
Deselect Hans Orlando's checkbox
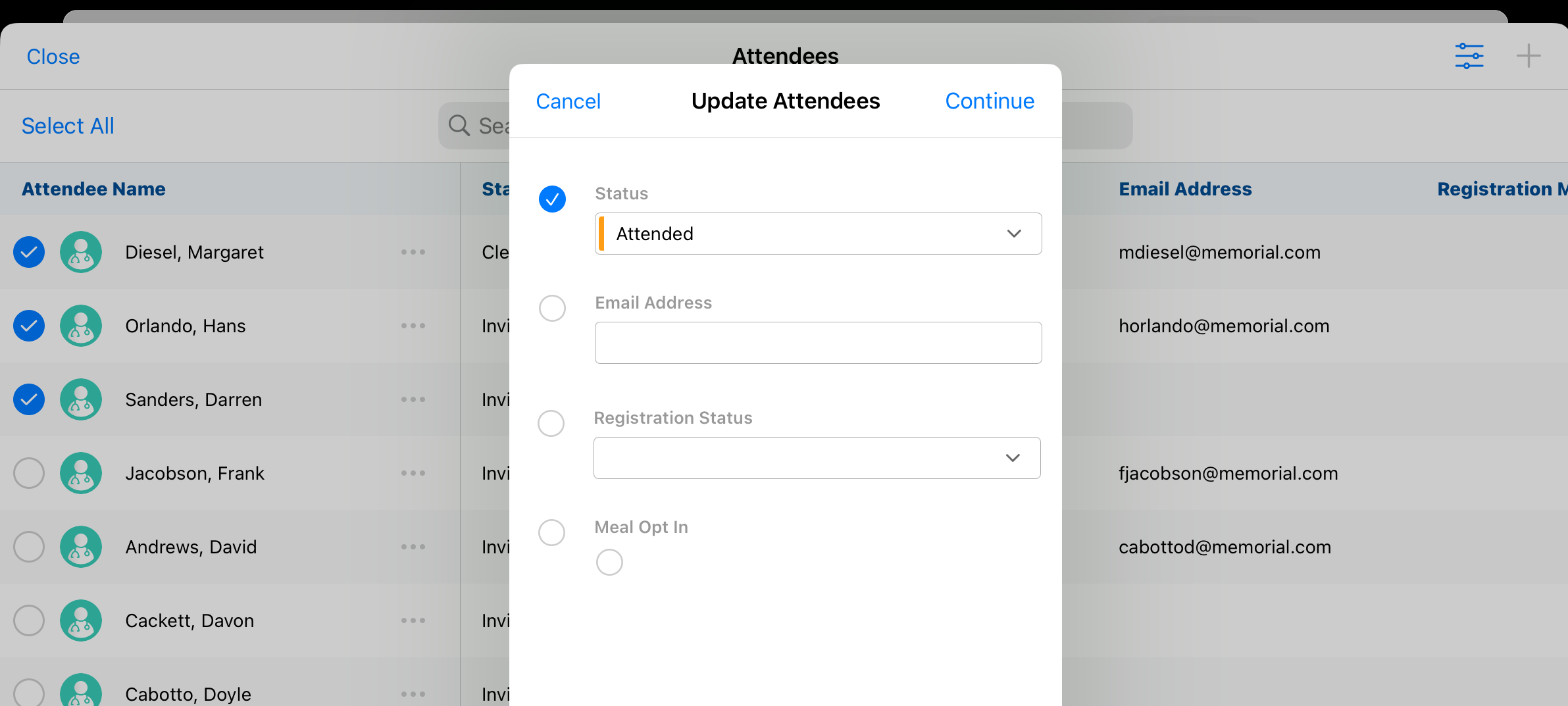[29, 326]
